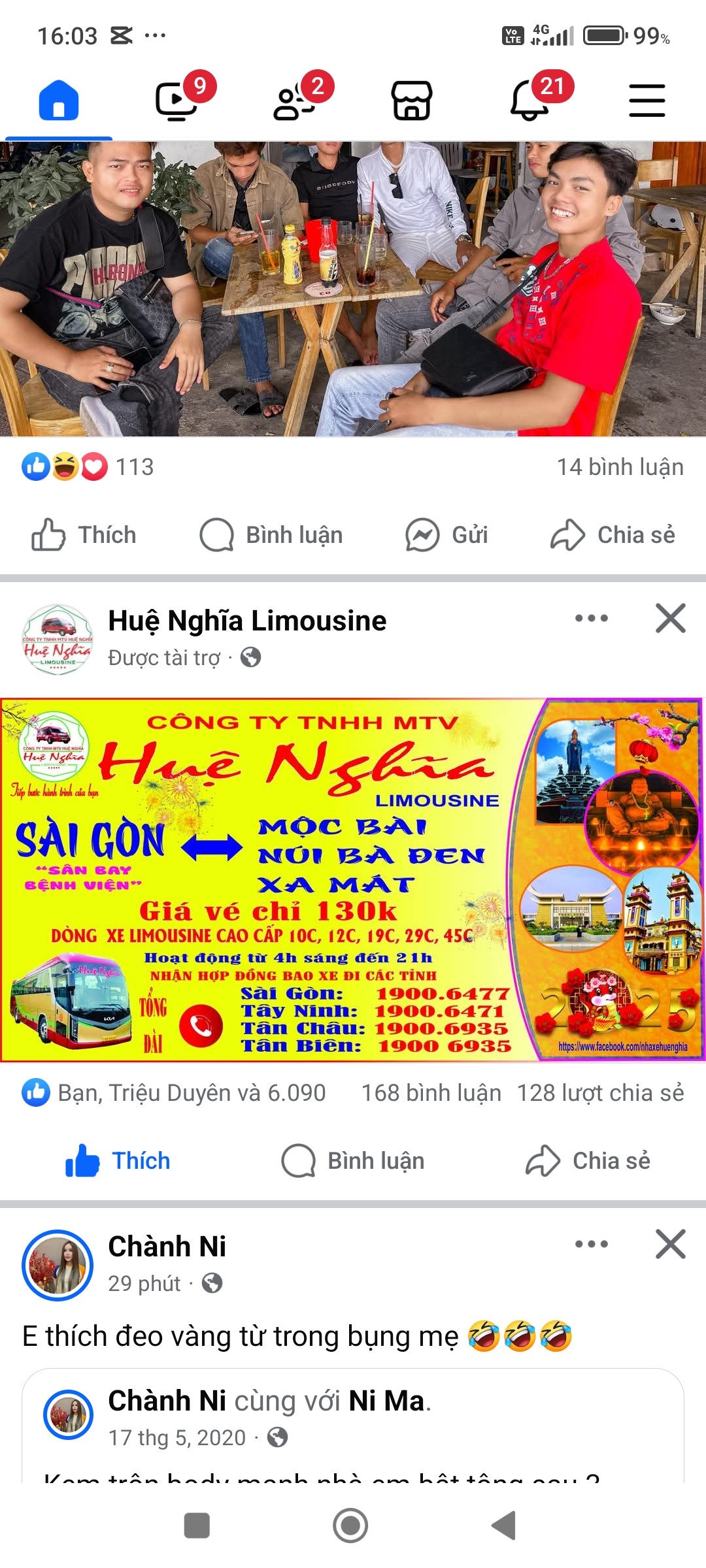Image resolution: width=706 pixels, height=1568 pixels.
Task: Open the hamburger menu
Action: click(647, 101)
